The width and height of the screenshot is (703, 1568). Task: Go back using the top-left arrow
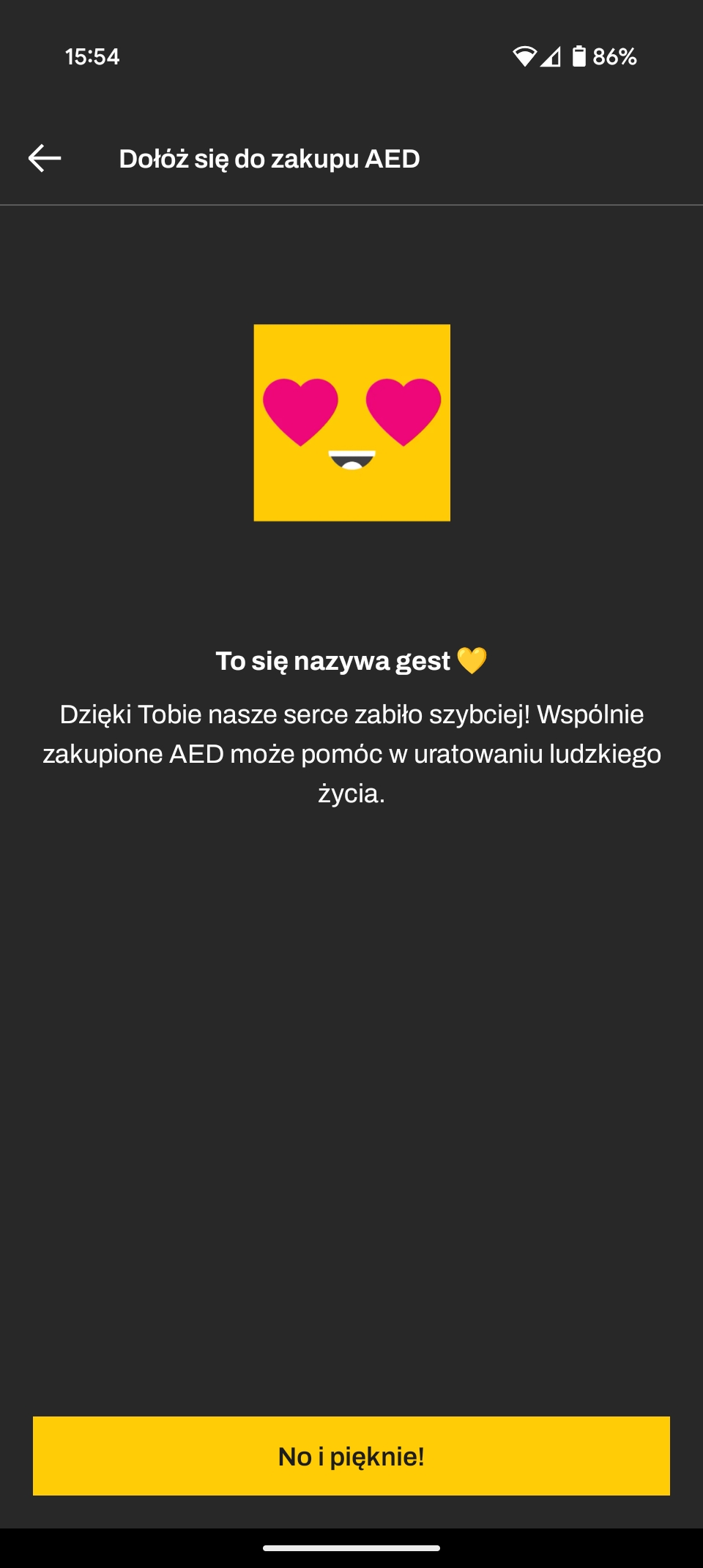(44, 158)
